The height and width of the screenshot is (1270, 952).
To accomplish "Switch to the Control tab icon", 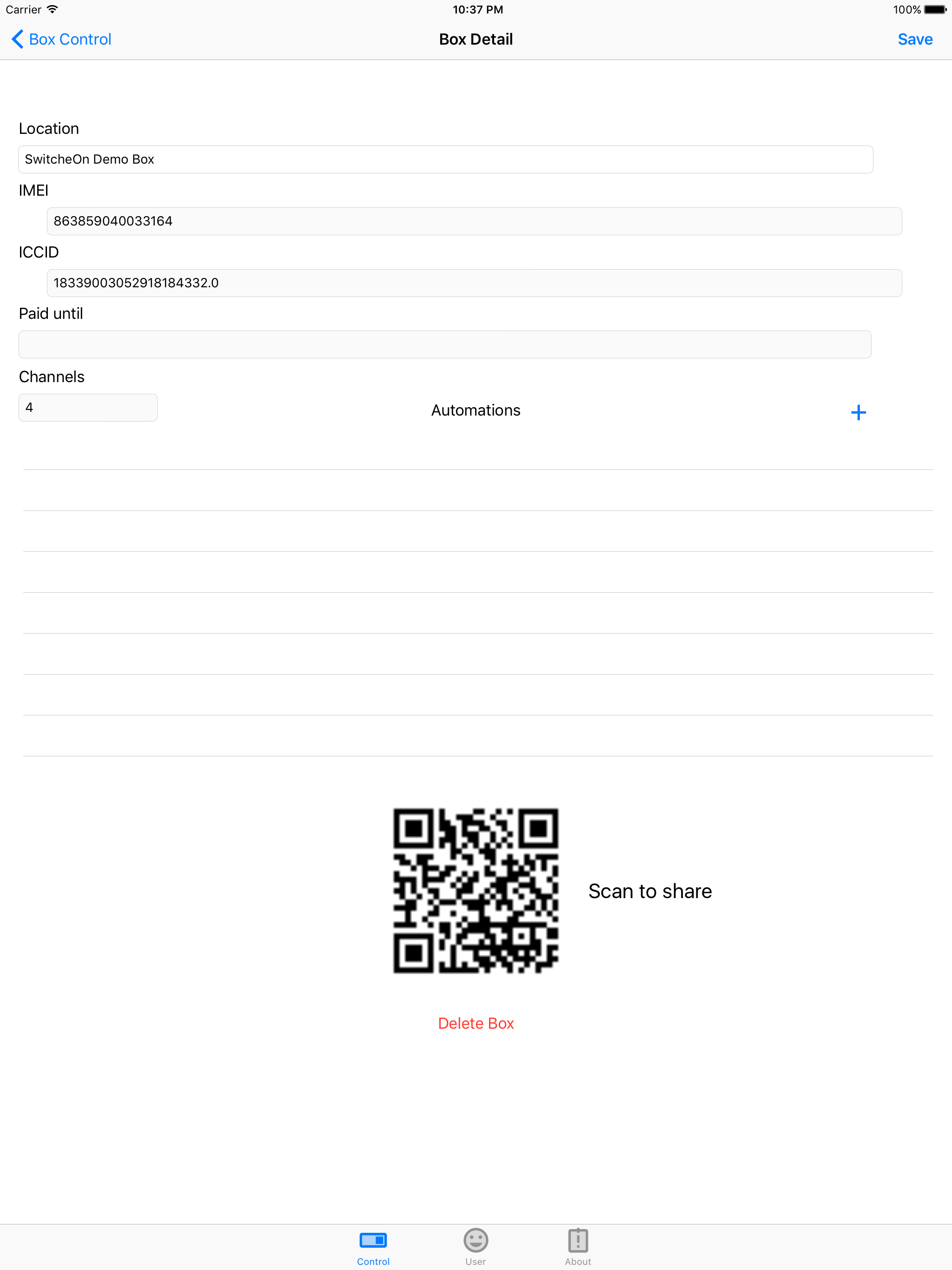I will coord(373,1240).
